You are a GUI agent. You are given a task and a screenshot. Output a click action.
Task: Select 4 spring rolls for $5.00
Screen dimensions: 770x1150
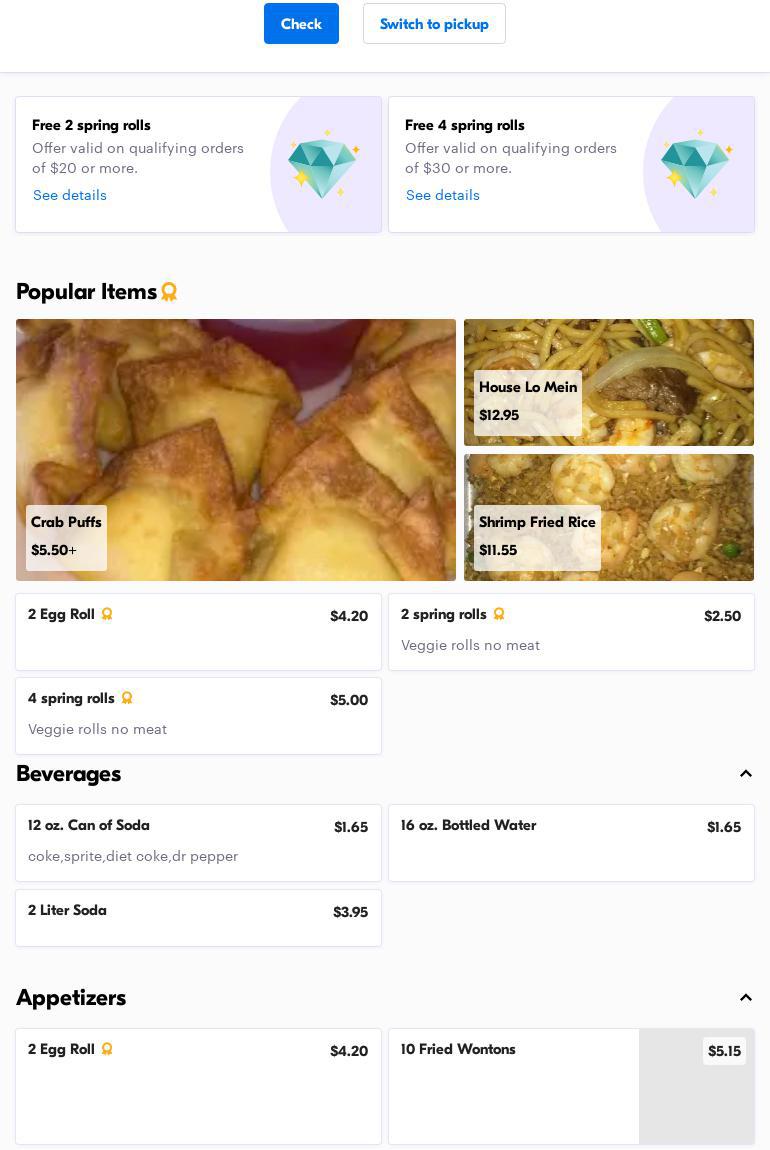coord(198,715)
